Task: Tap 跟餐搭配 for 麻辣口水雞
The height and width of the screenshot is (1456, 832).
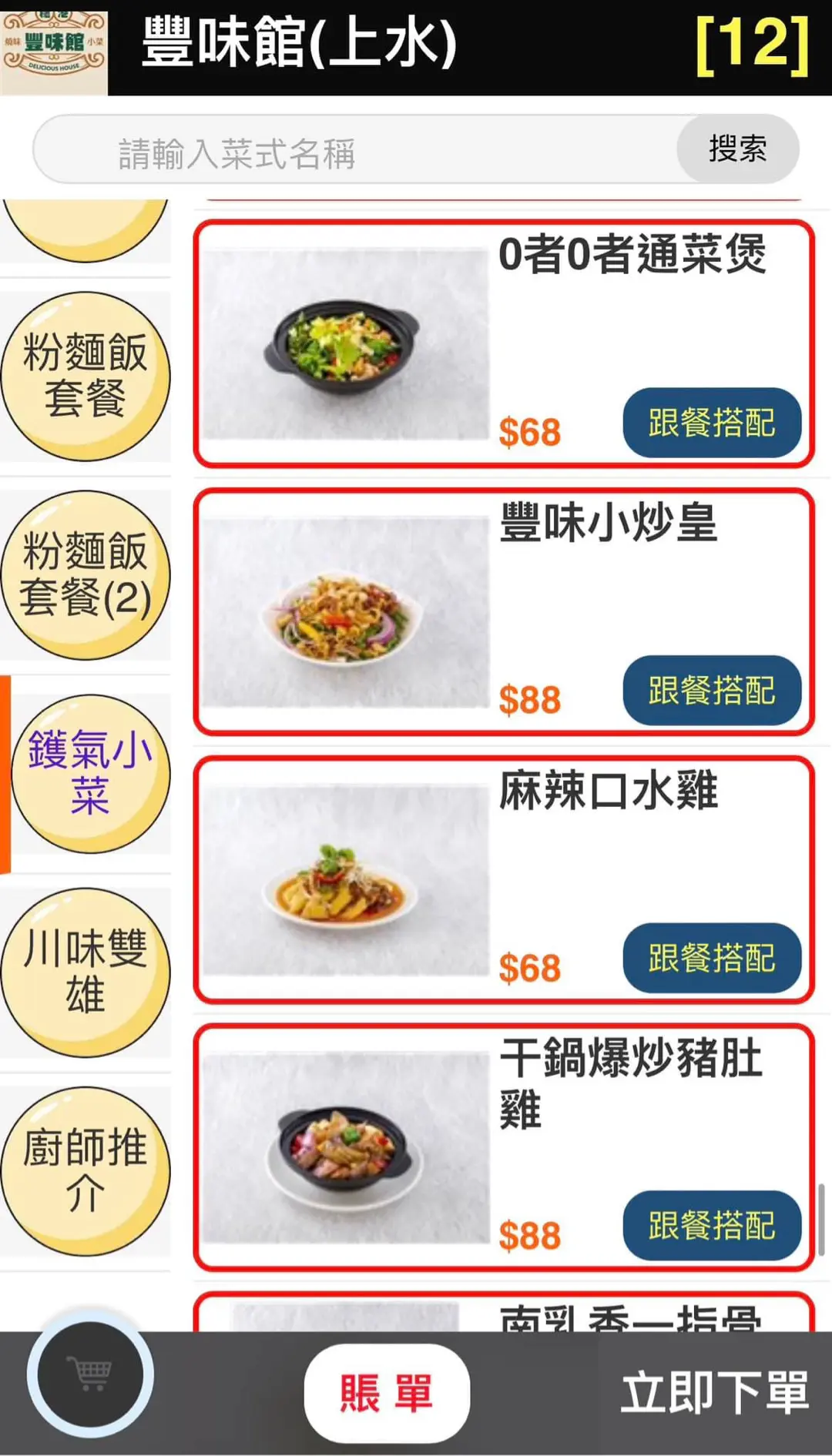Action: pos(712,959)
